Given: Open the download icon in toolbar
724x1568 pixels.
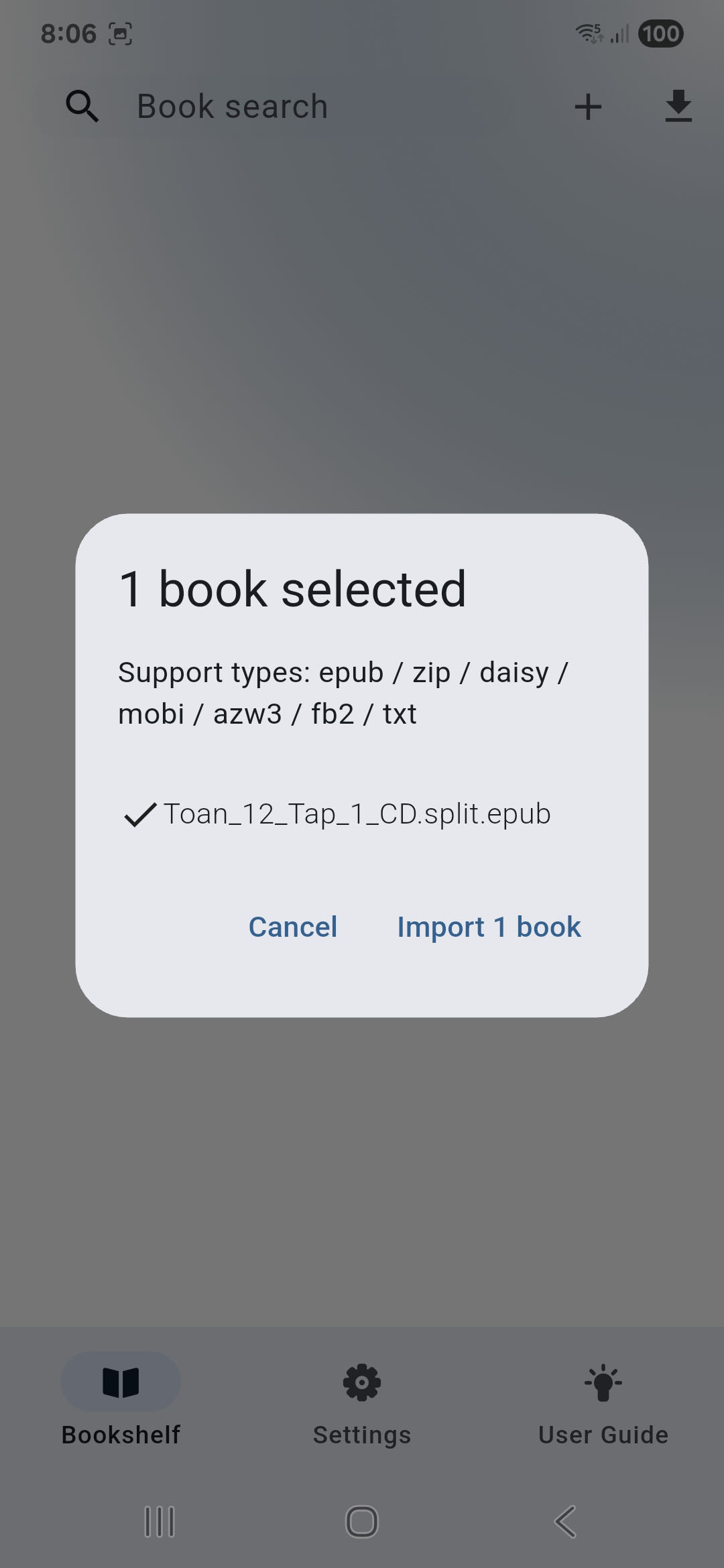Looking at the screenshot, I should (x=678, y=107).
